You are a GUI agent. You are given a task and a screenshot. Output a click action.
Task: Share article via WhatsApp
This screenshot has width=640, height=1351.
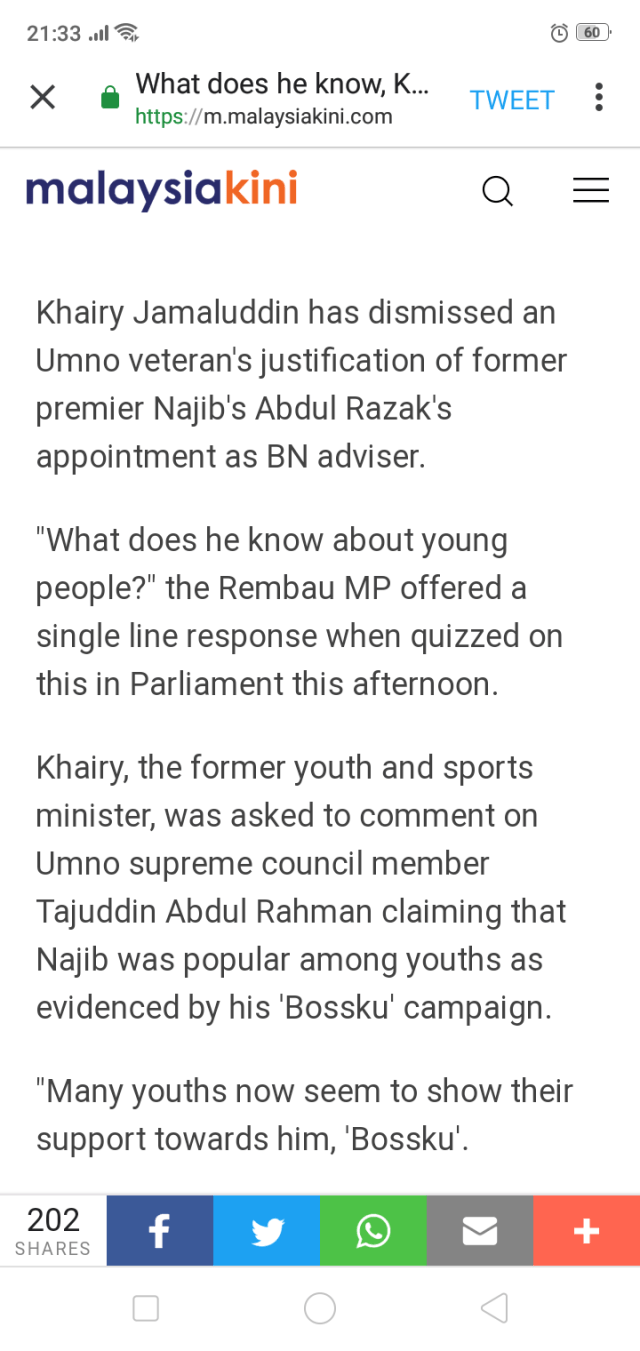point(373,1231)
